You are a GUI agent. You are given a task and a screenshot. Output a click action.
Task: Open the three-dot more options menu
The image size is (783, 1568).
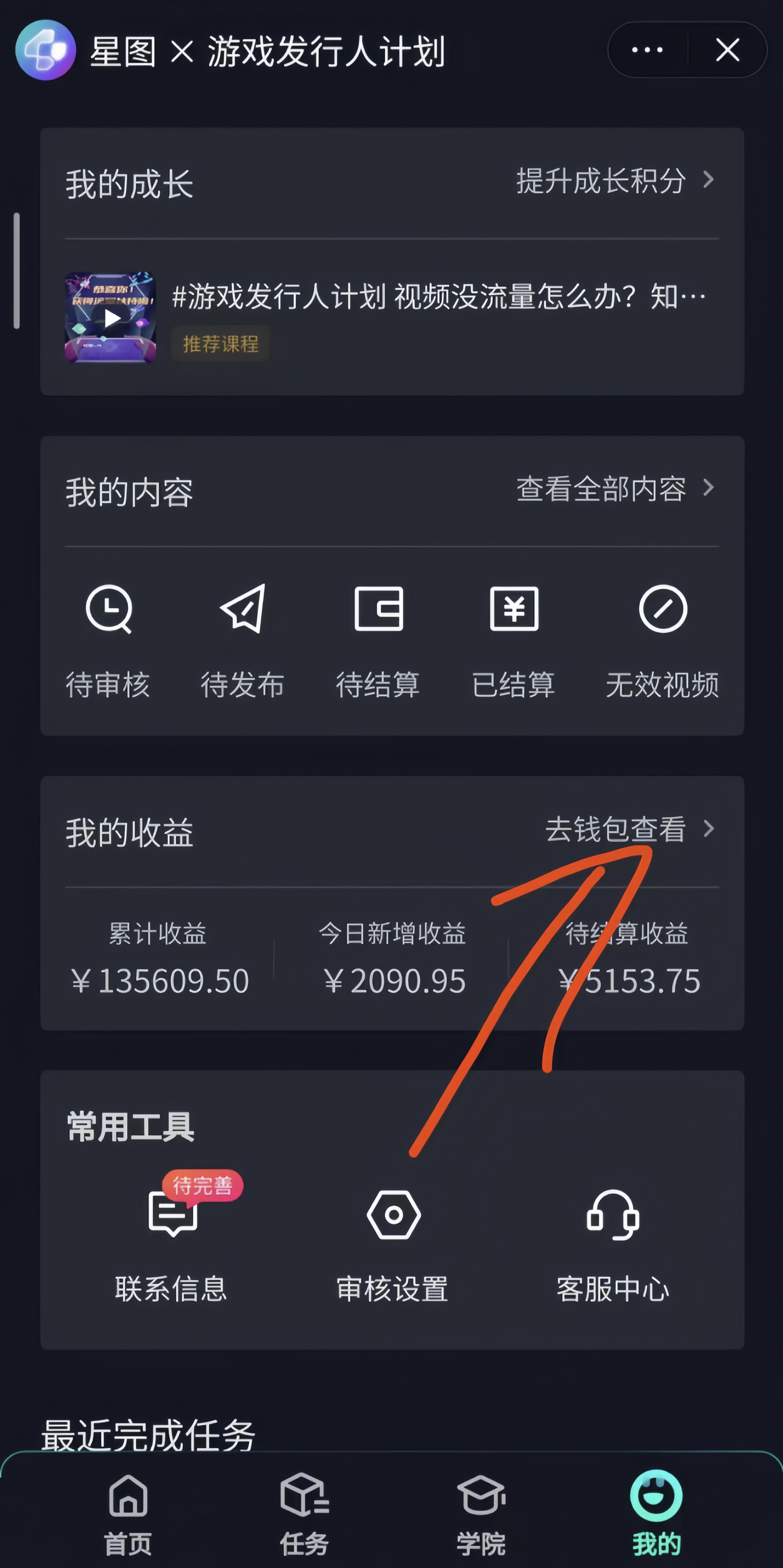pyautogui.click(x=647, y=50)
